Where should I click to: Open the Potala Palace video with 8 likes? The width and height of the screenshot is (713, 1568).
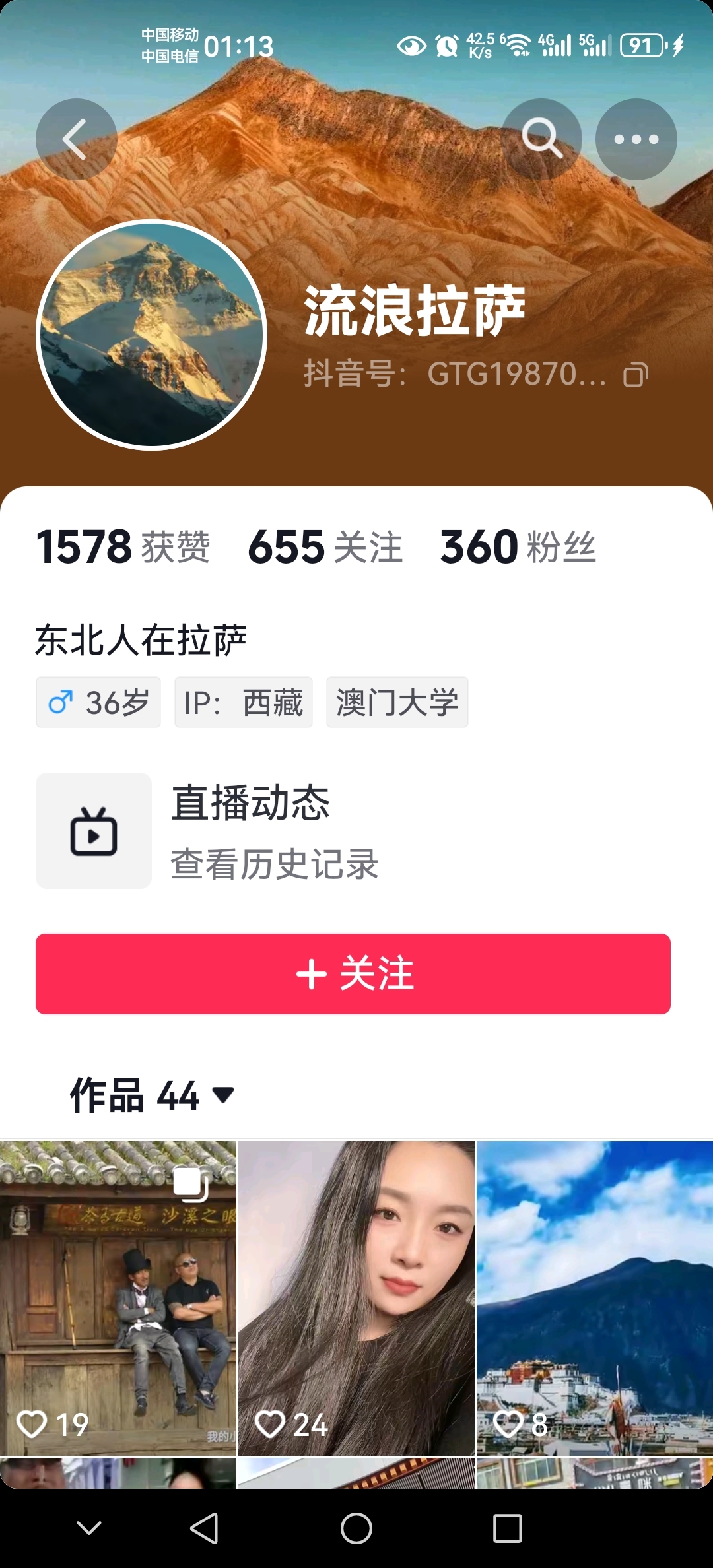(594, 1298)
